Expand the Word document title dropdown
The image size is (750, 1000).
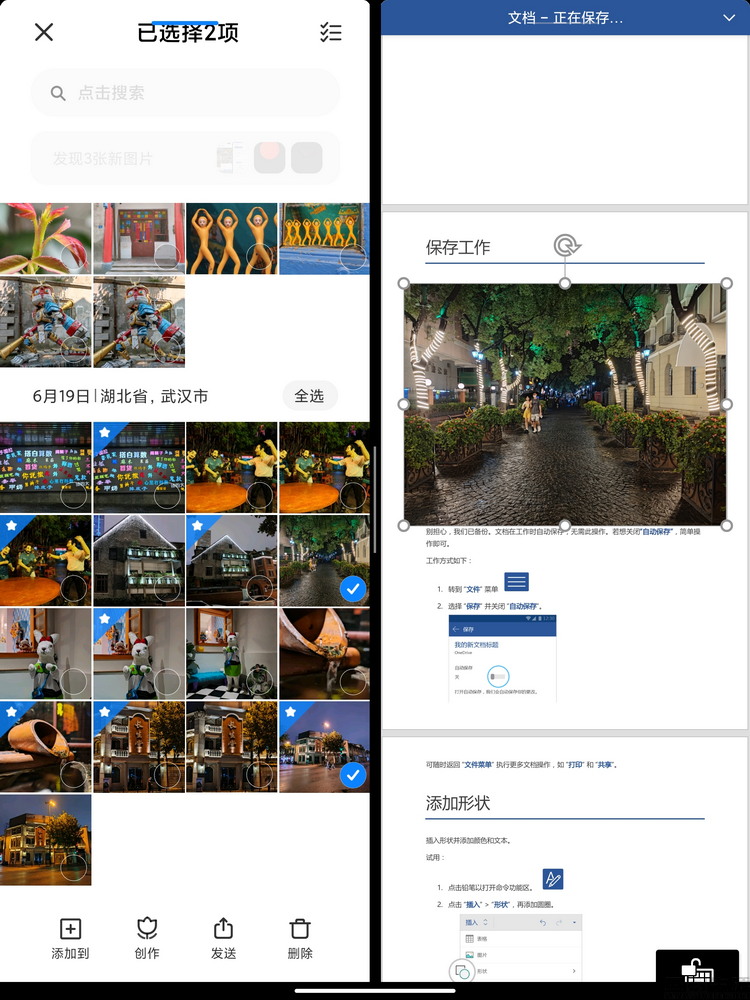728,18
